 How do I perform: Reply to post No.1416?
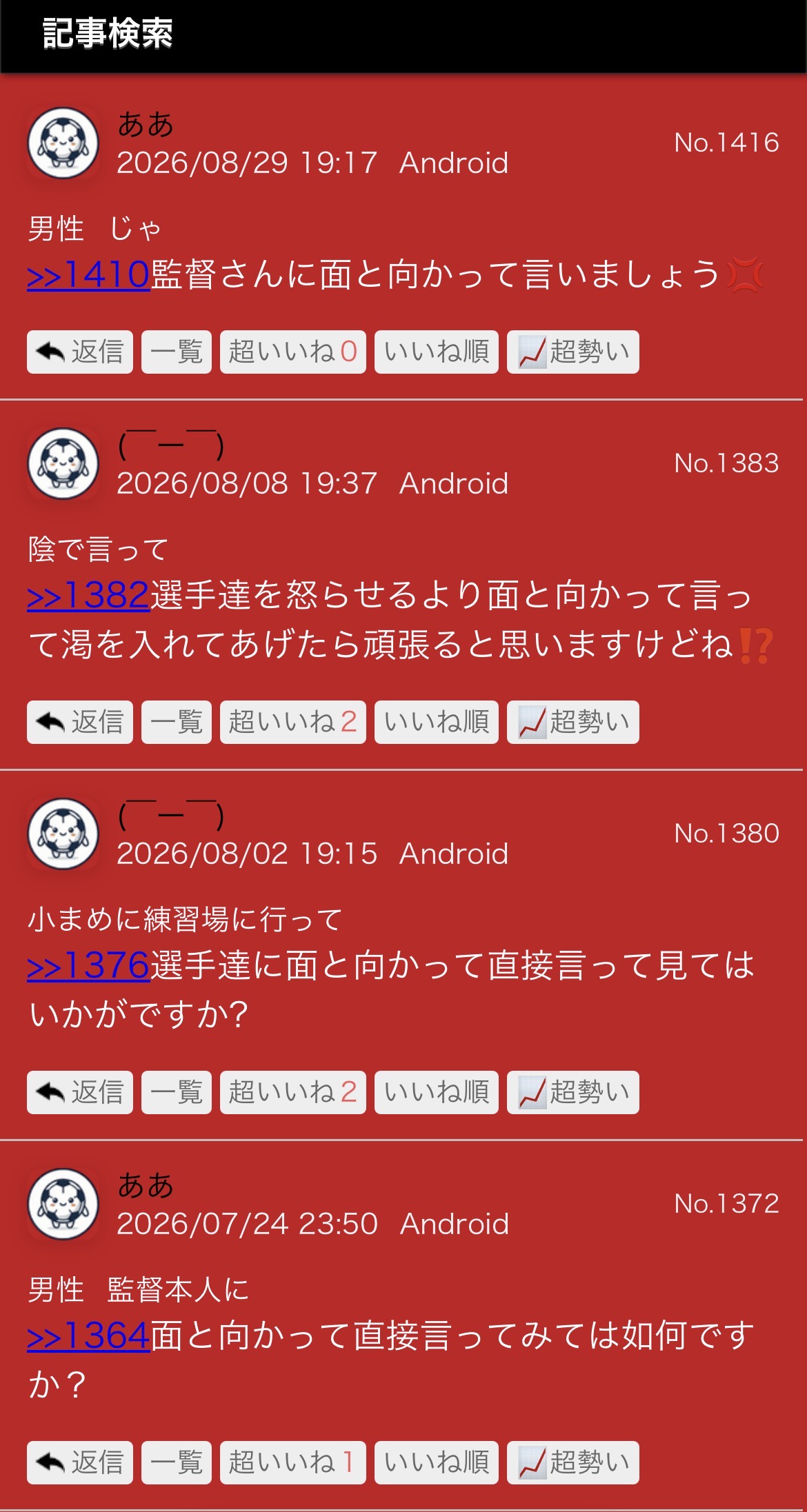click(x=80, y=352)
